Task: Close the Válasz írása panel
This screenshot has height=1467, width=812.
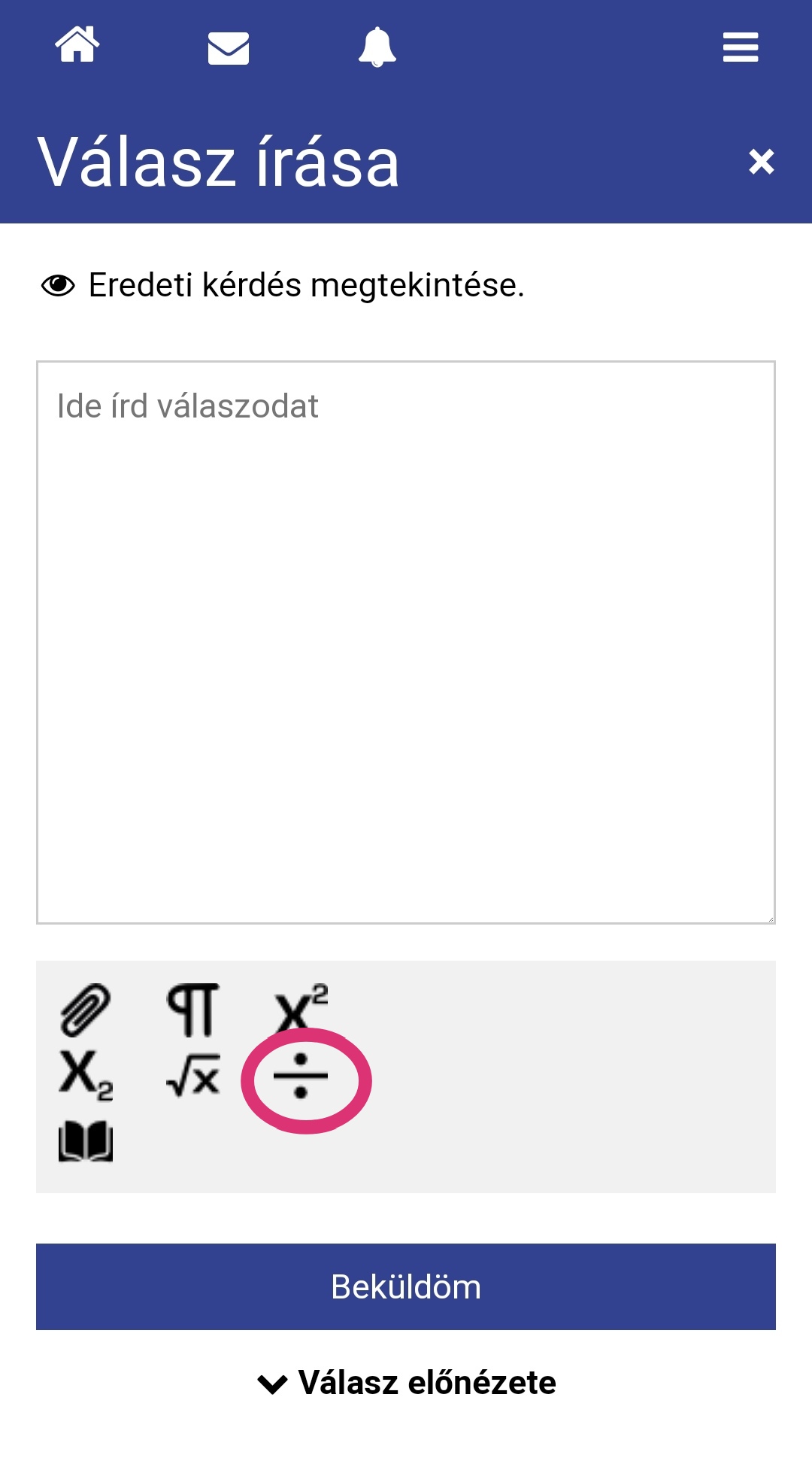Action: pyautogui.click(x=761, y=161)
